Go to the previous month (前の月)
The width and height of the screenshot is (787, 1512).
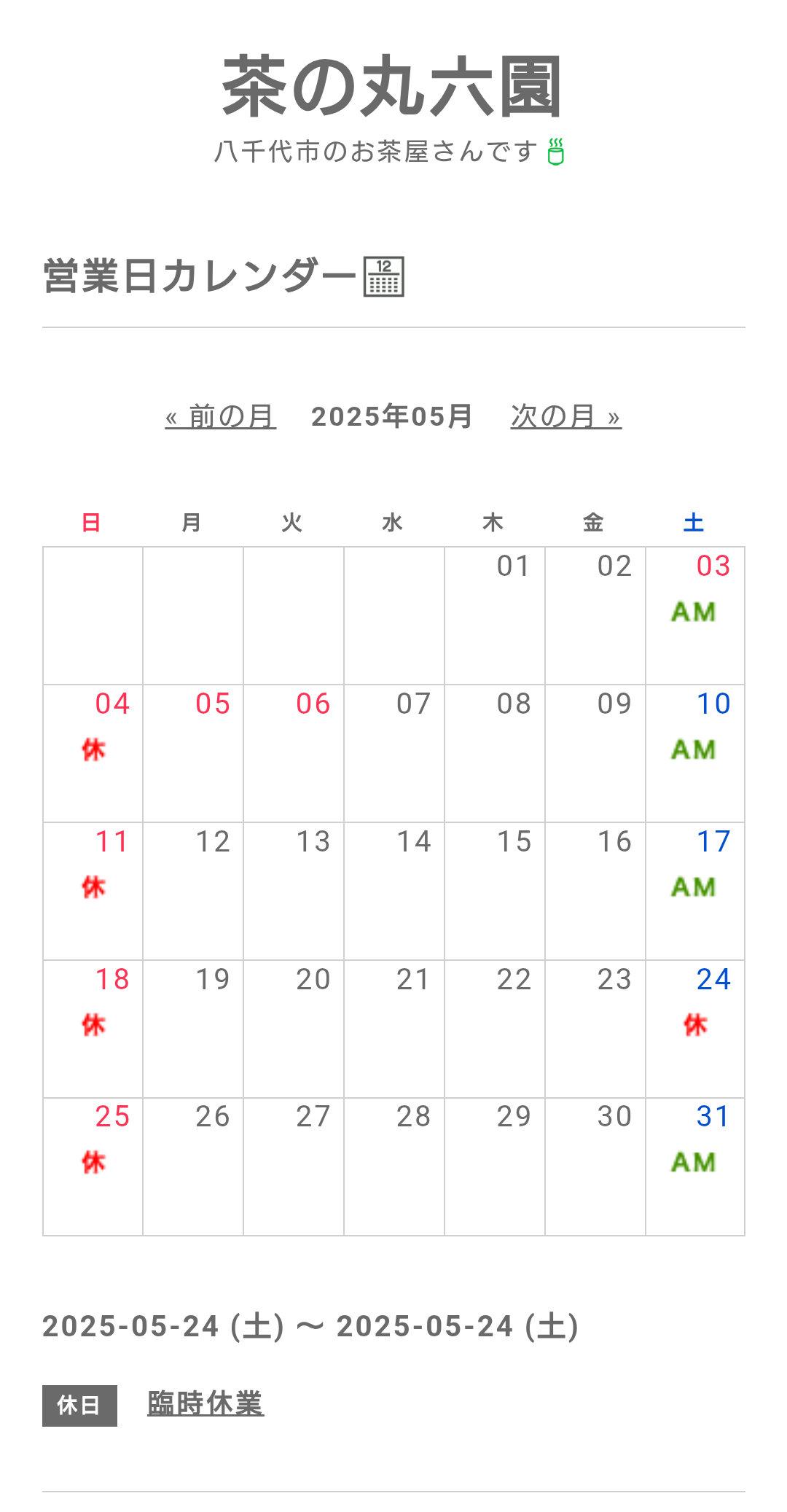point(220,416)
